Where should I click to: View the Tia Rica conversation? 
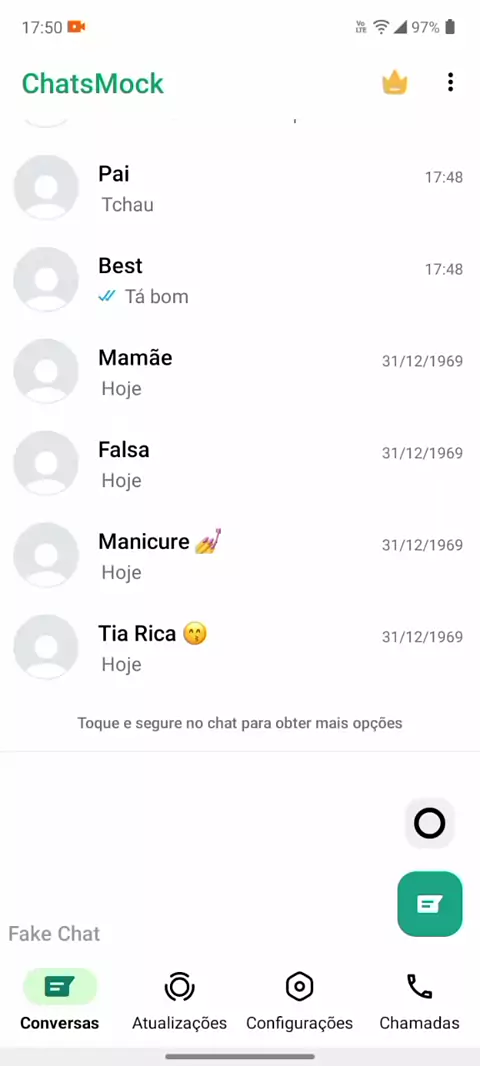click(240, 647)
